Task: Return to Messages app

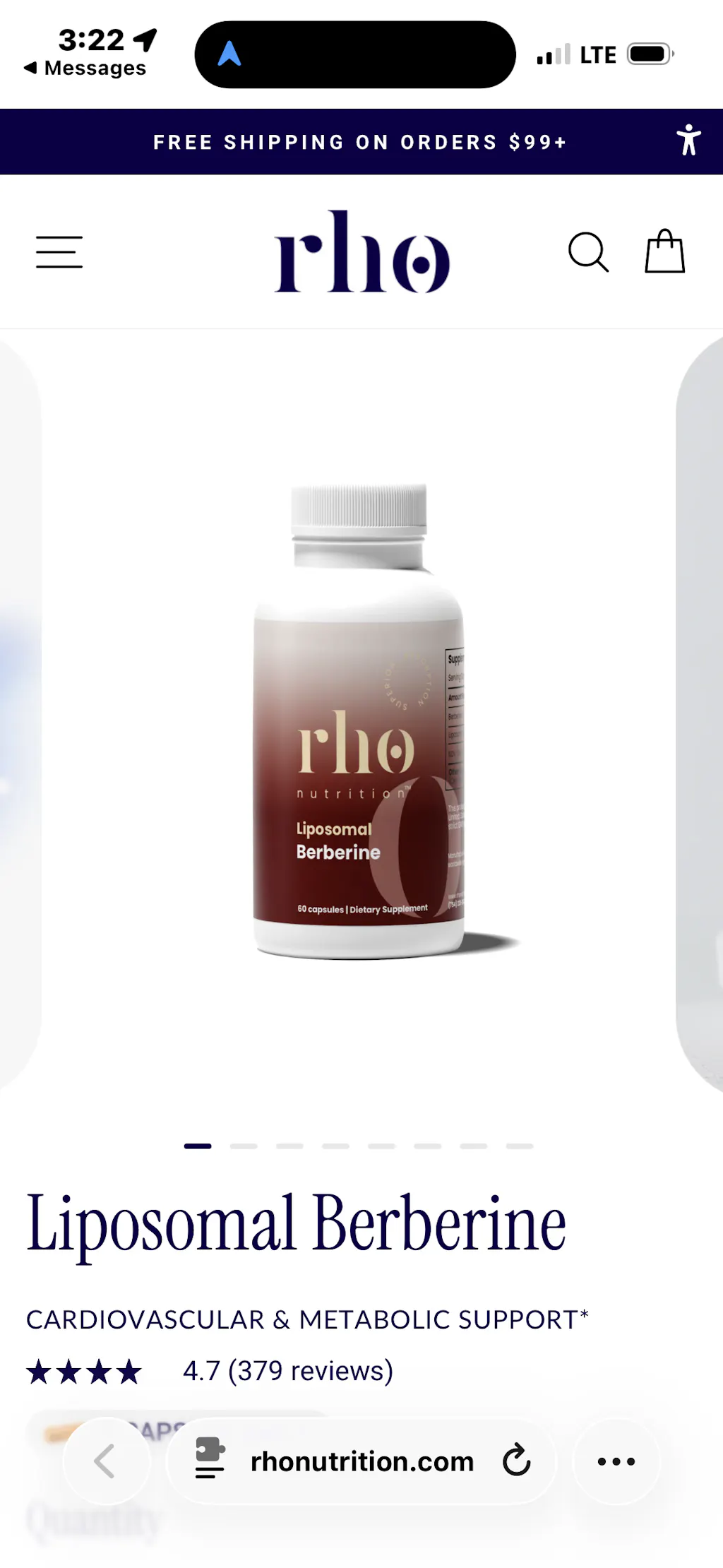Action: (x=85, y=68)
